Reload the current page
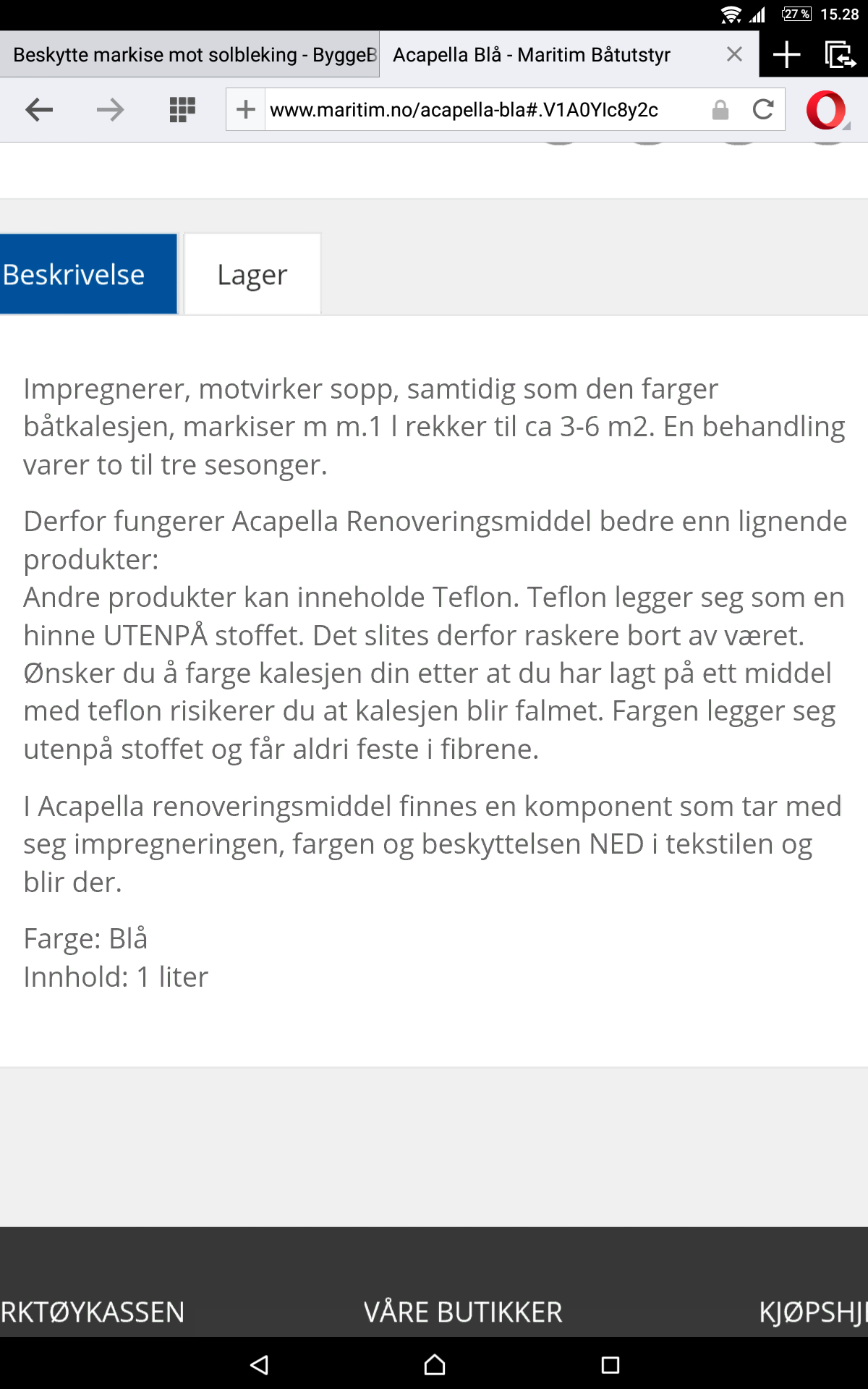 pos(763,110)
